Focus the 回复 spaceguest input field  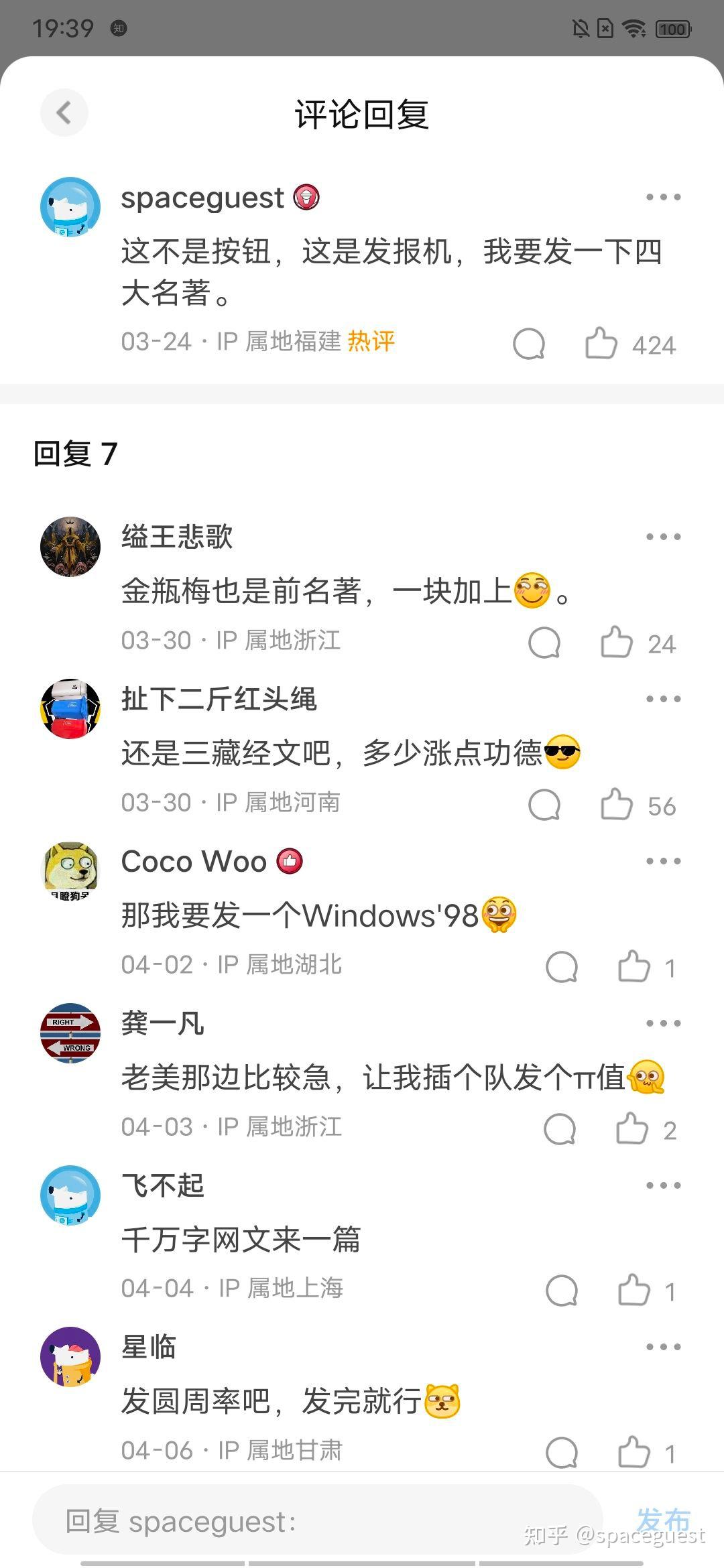click(315, 1521)
